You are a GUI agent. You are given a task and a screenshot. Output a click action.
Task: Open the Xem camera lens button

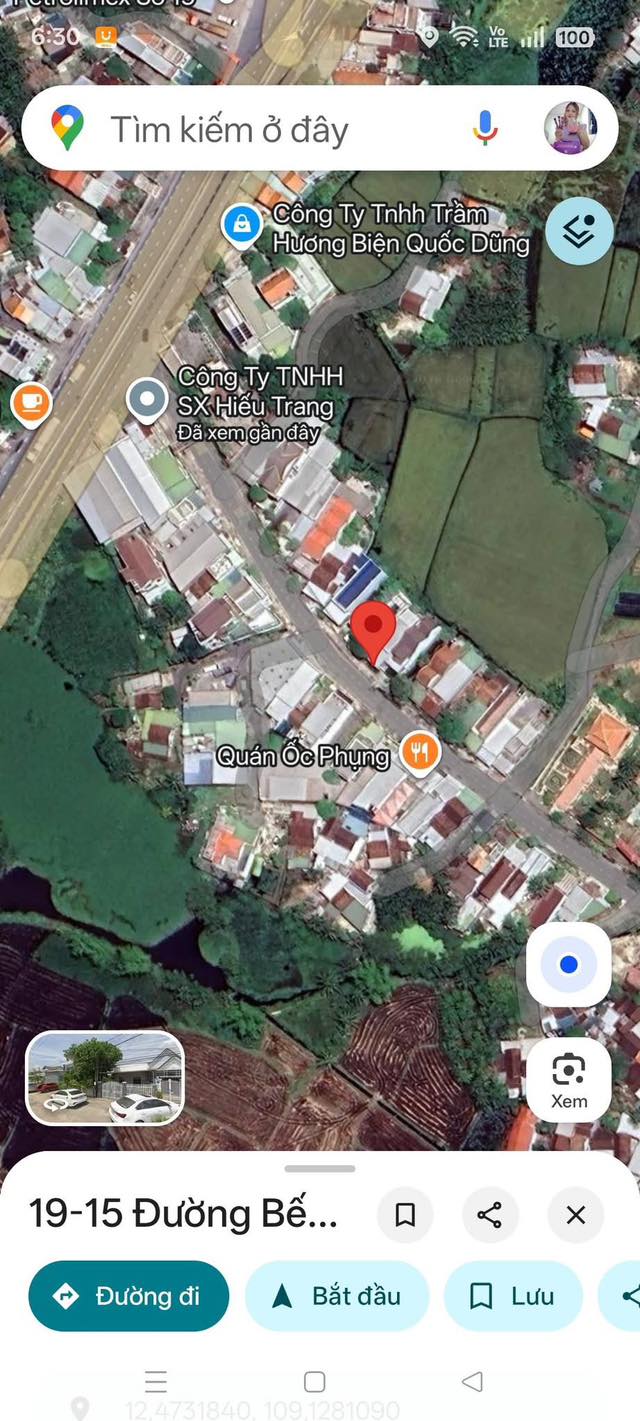pyautogui.click(x=568, y=1079)
